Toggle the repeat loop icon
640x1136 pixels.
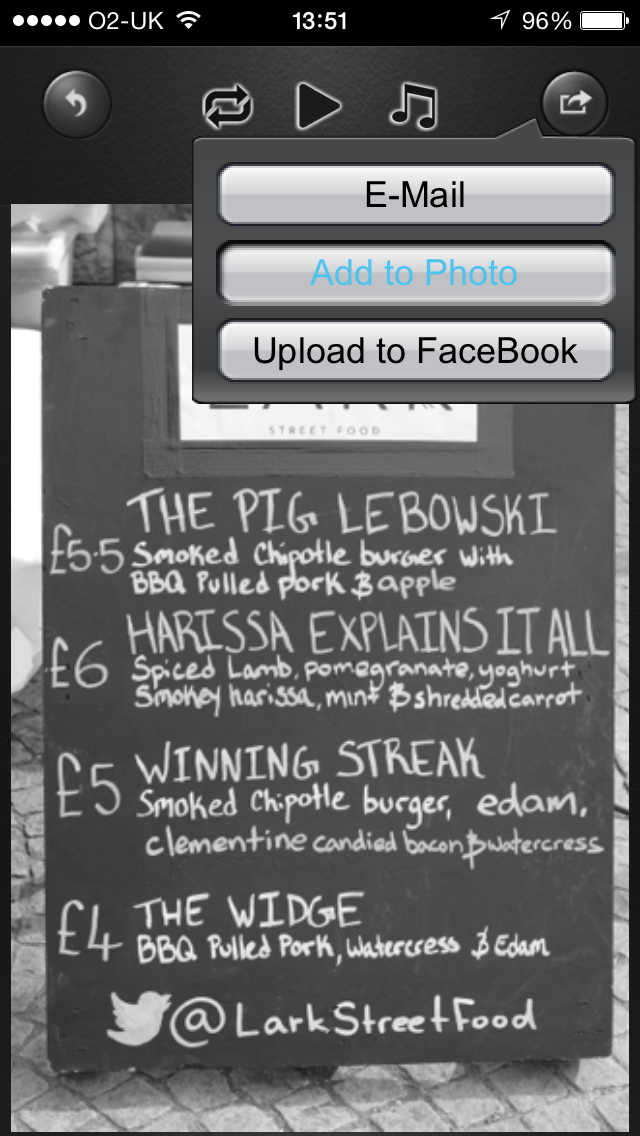227,106
